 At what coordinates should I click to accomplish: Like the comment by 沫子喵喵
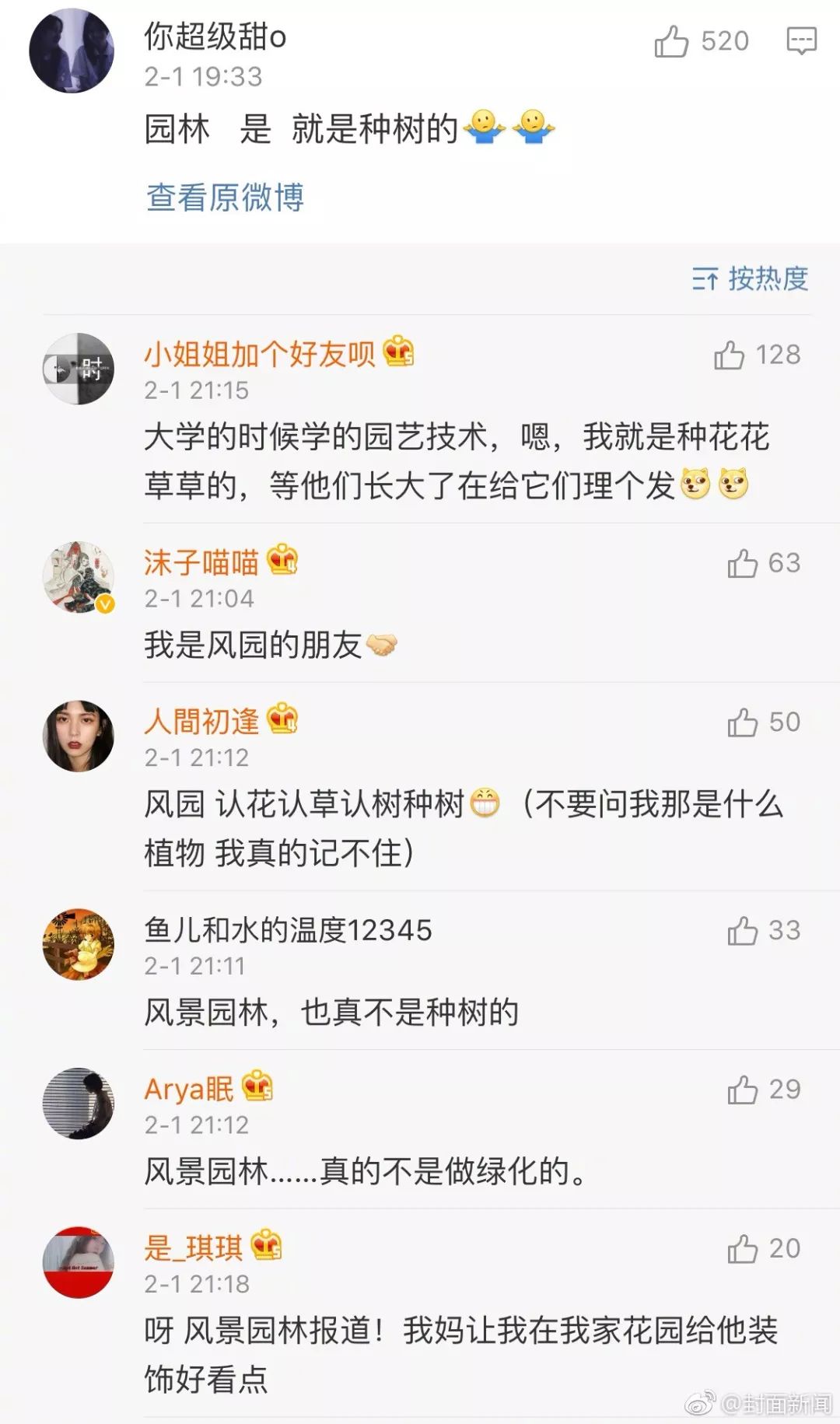click(742, 563)
